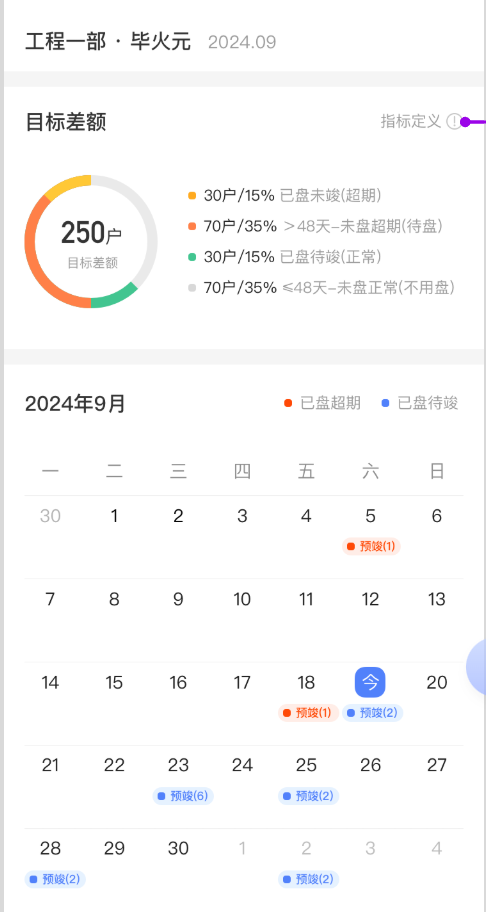
Task: Open the 预竣(2) chip under September 25
Action: click(x=308, y=796)
